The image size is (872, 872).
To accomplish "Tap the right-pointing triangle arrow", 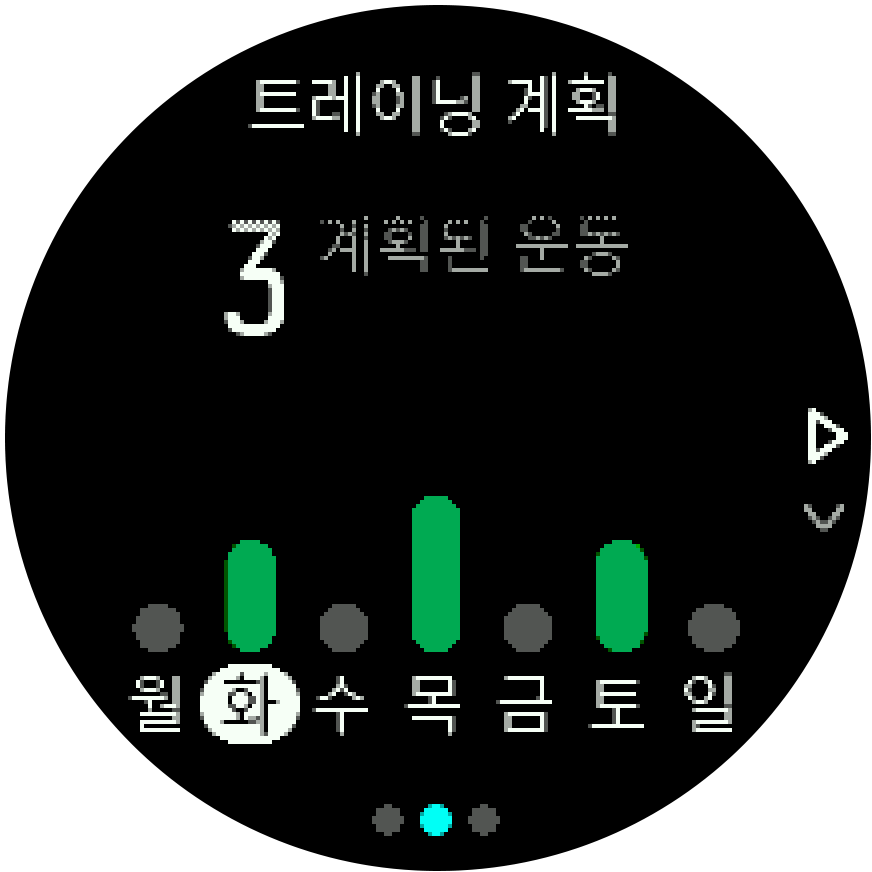I will pos(826,437).
